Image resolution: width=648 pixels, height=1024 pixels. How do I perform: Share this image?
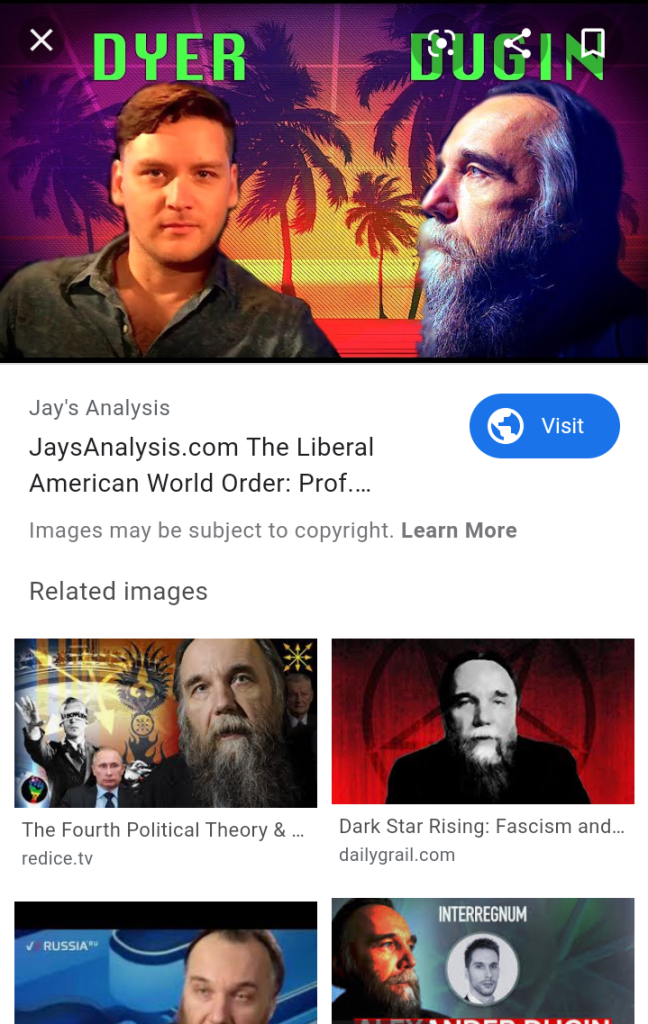(x=517, y=42)
